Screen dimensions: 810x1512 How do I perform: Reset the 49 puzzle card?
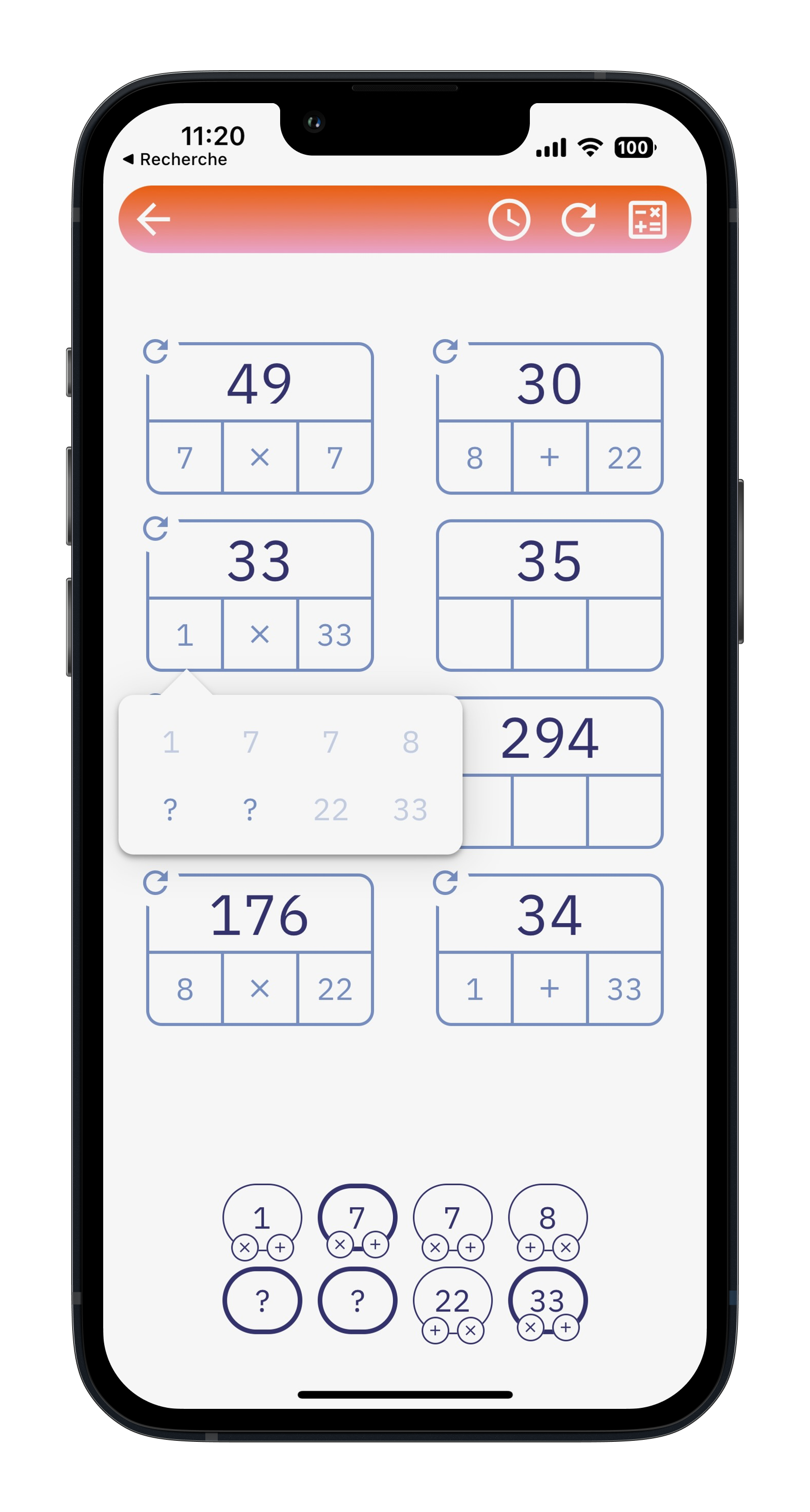pos(156,351)
